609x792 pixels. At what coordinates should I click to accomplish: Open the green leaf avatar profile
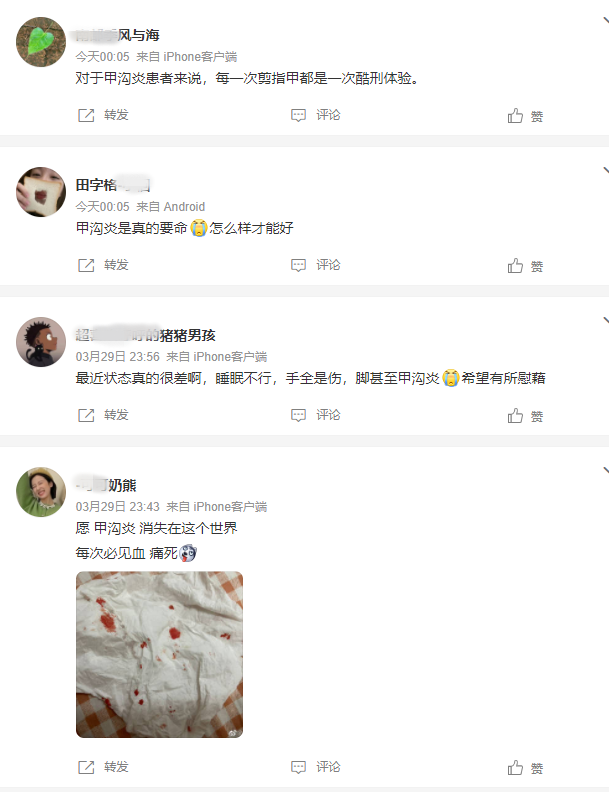(41, 42)
